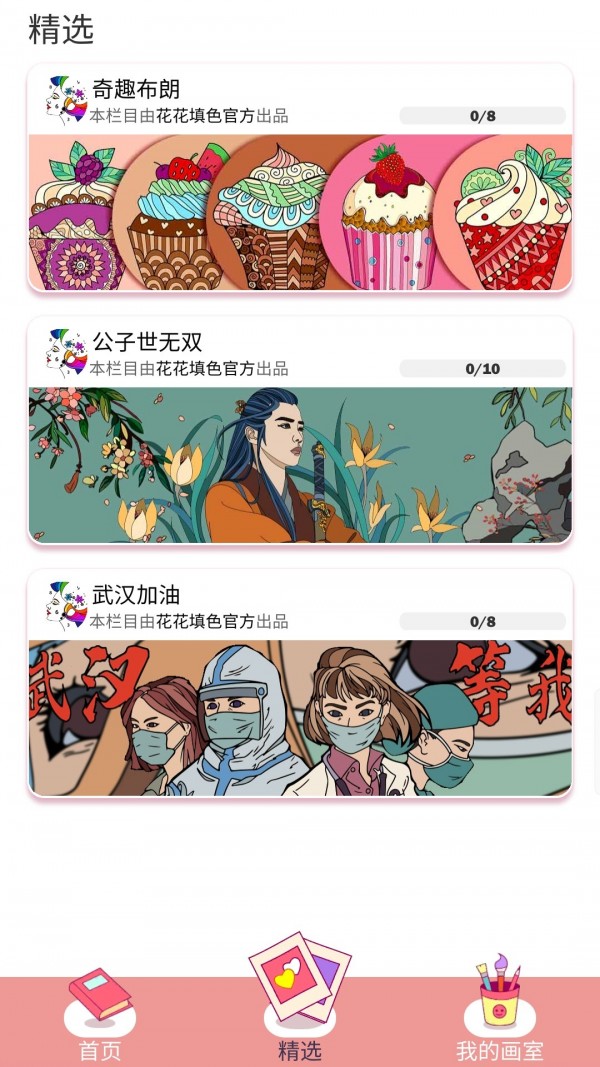Open the 公子世无双 collection card

300,430
